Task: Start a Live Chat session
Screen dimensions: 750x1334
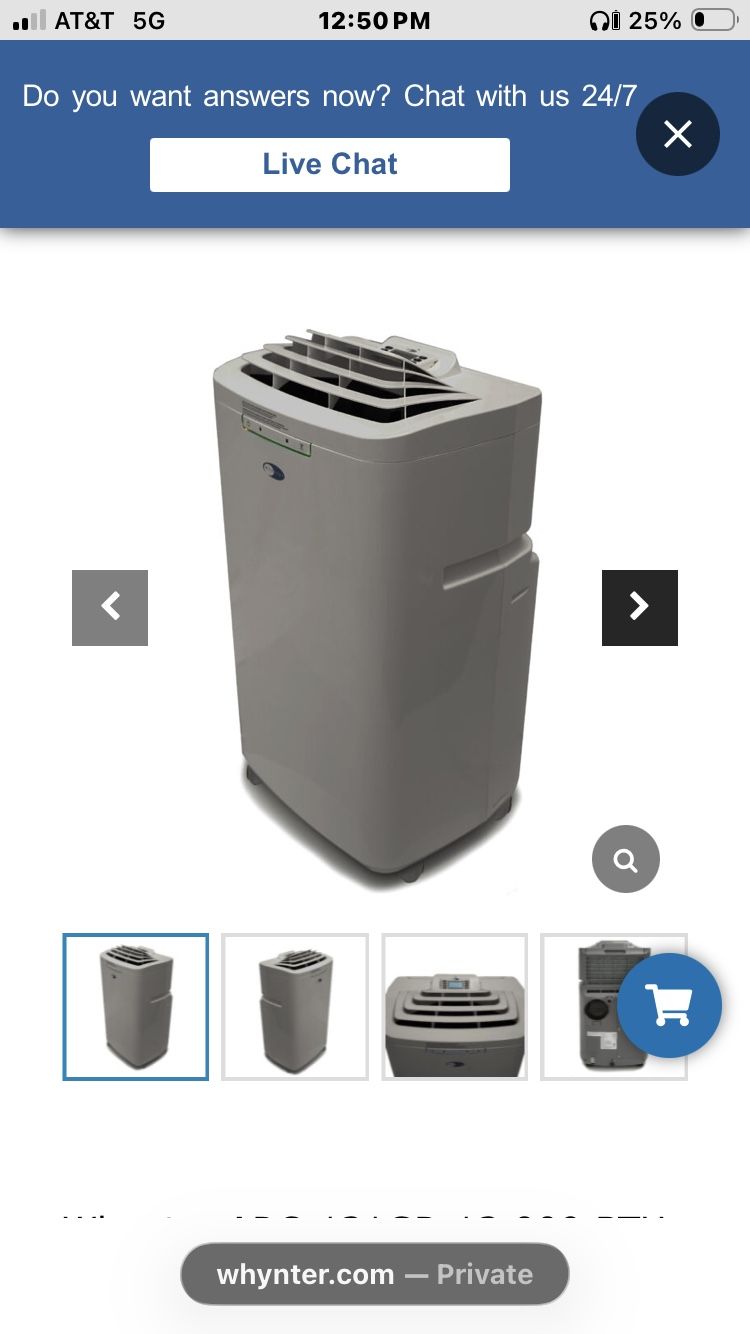Action: coord(329,164)
